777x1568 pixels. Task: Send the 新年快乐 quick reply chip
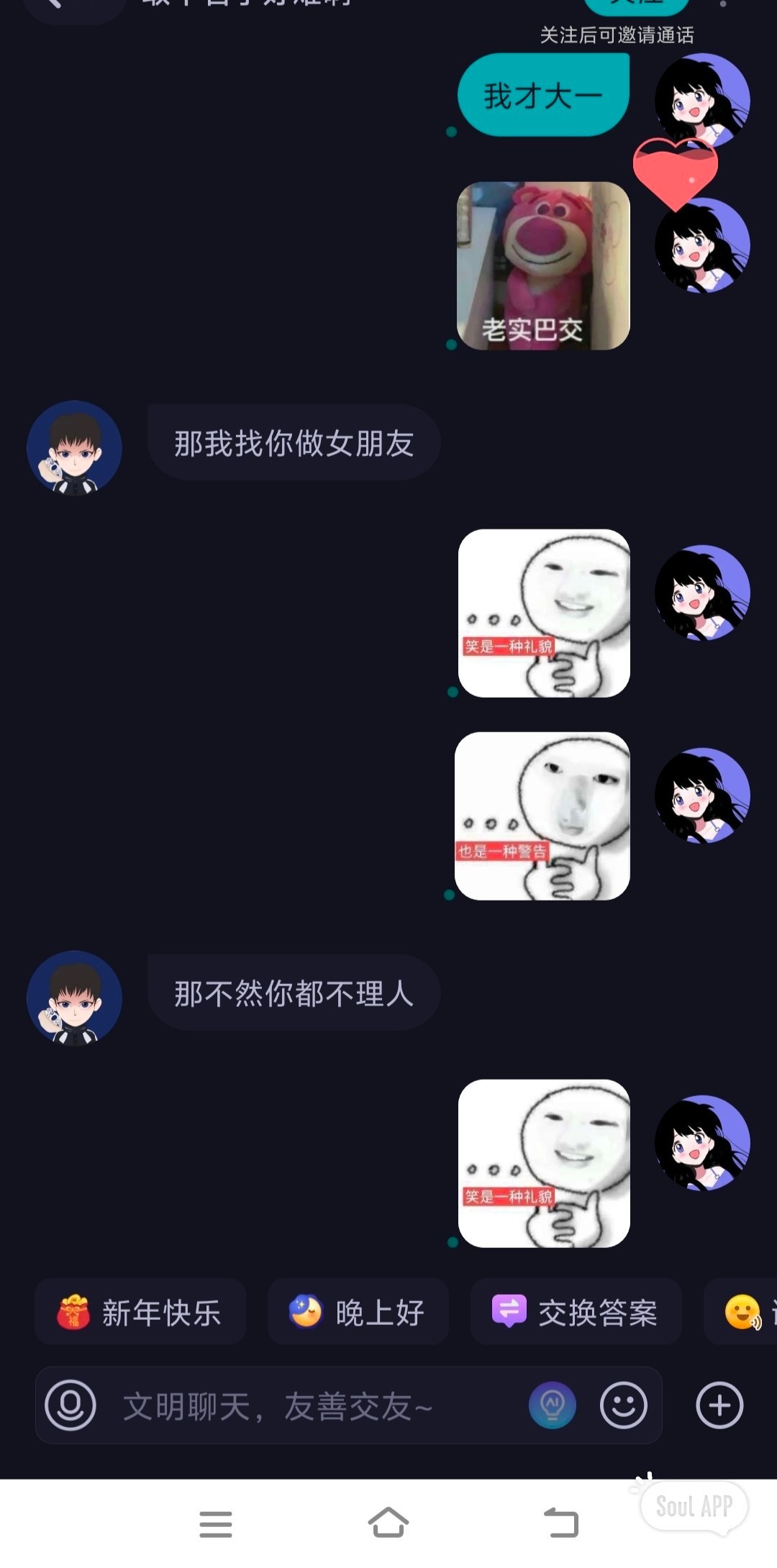[x=140, y=1312]
